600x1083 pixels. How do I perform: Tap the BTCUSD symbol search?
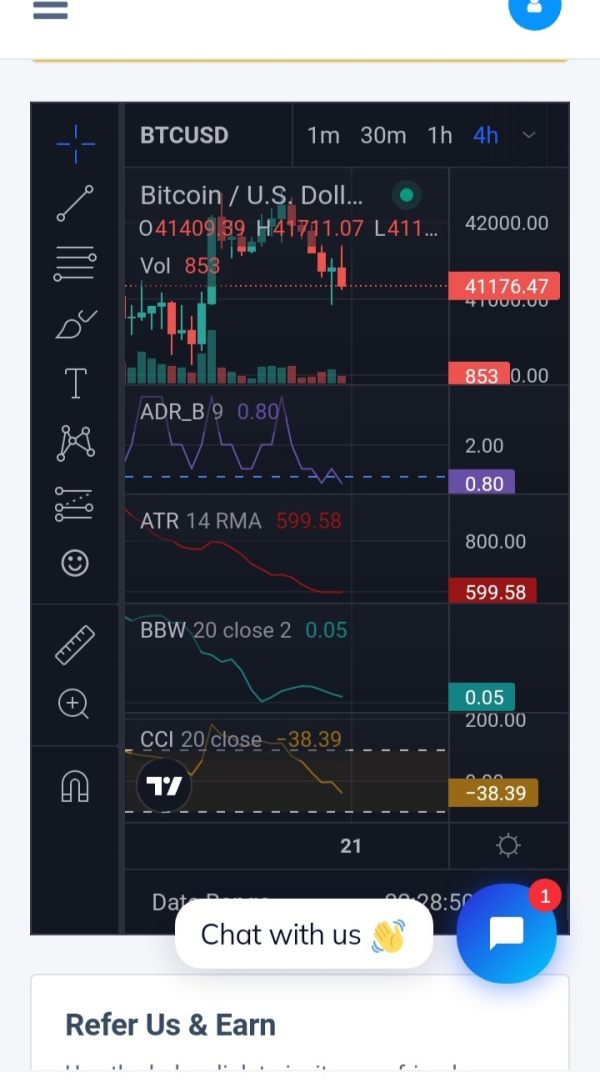184,135
